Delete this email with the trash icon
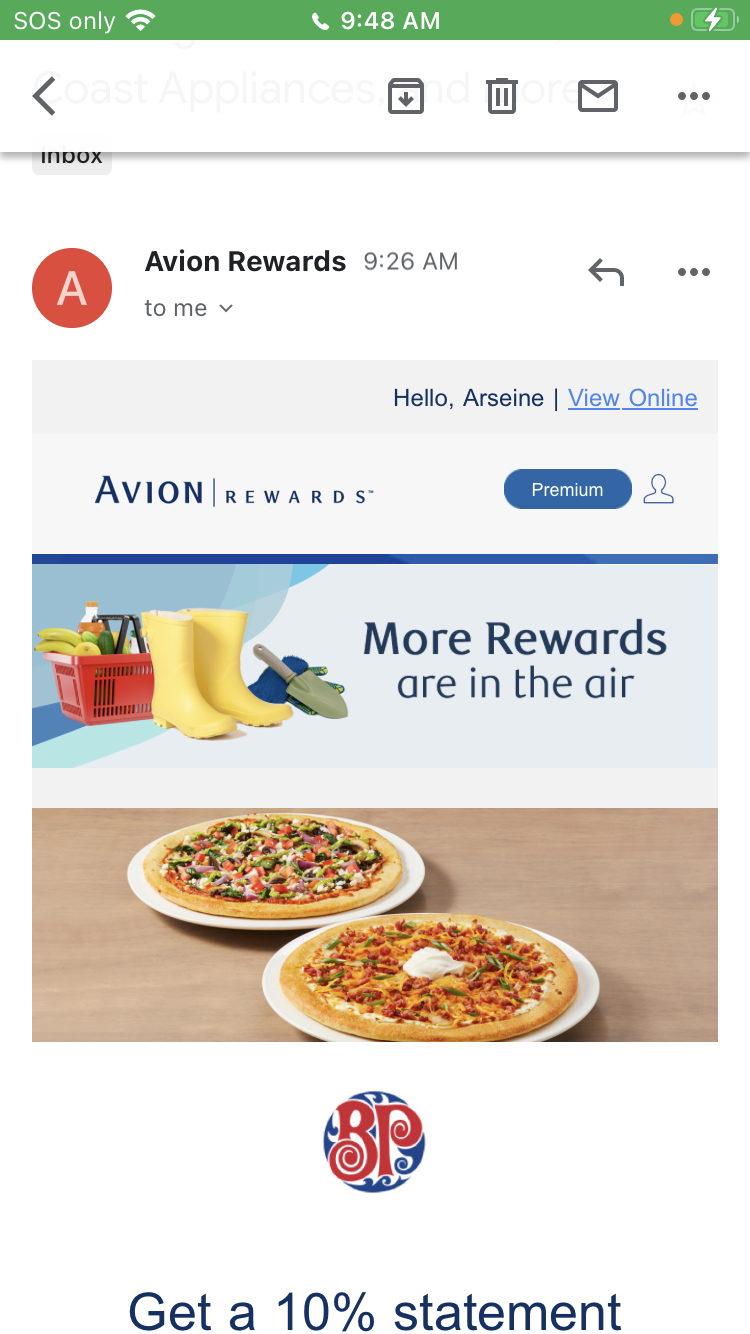The width and height of the screenshot is (750, 1334). pos(502,96)
